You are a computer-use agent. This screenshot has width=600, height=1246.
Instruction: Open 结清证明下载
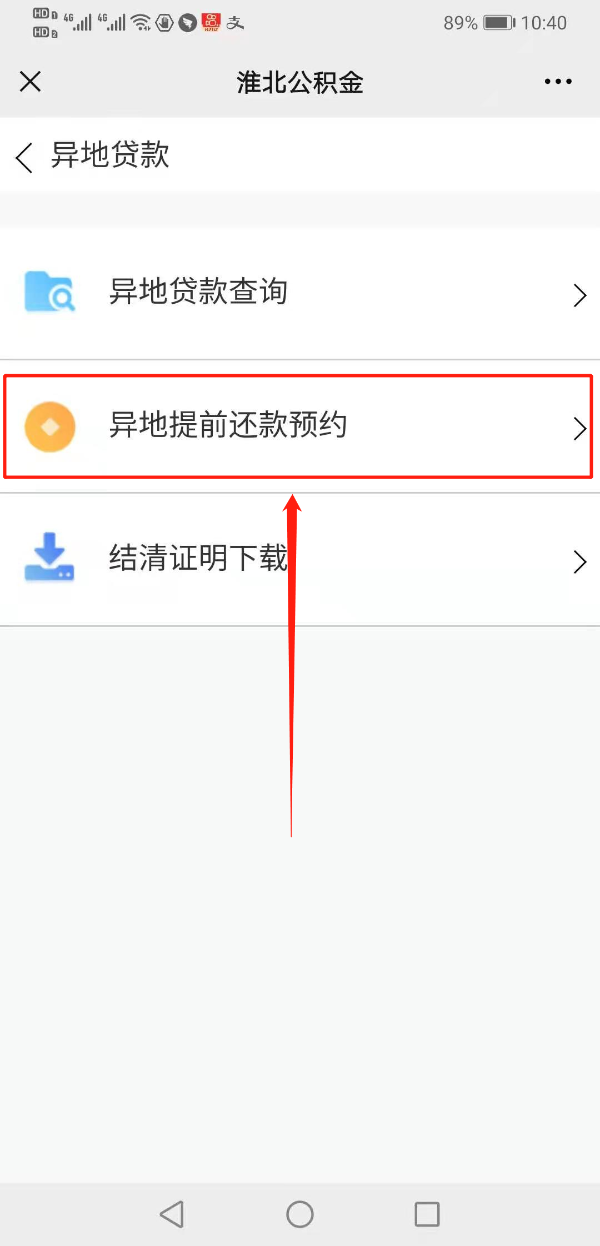[x=300, y=560]
